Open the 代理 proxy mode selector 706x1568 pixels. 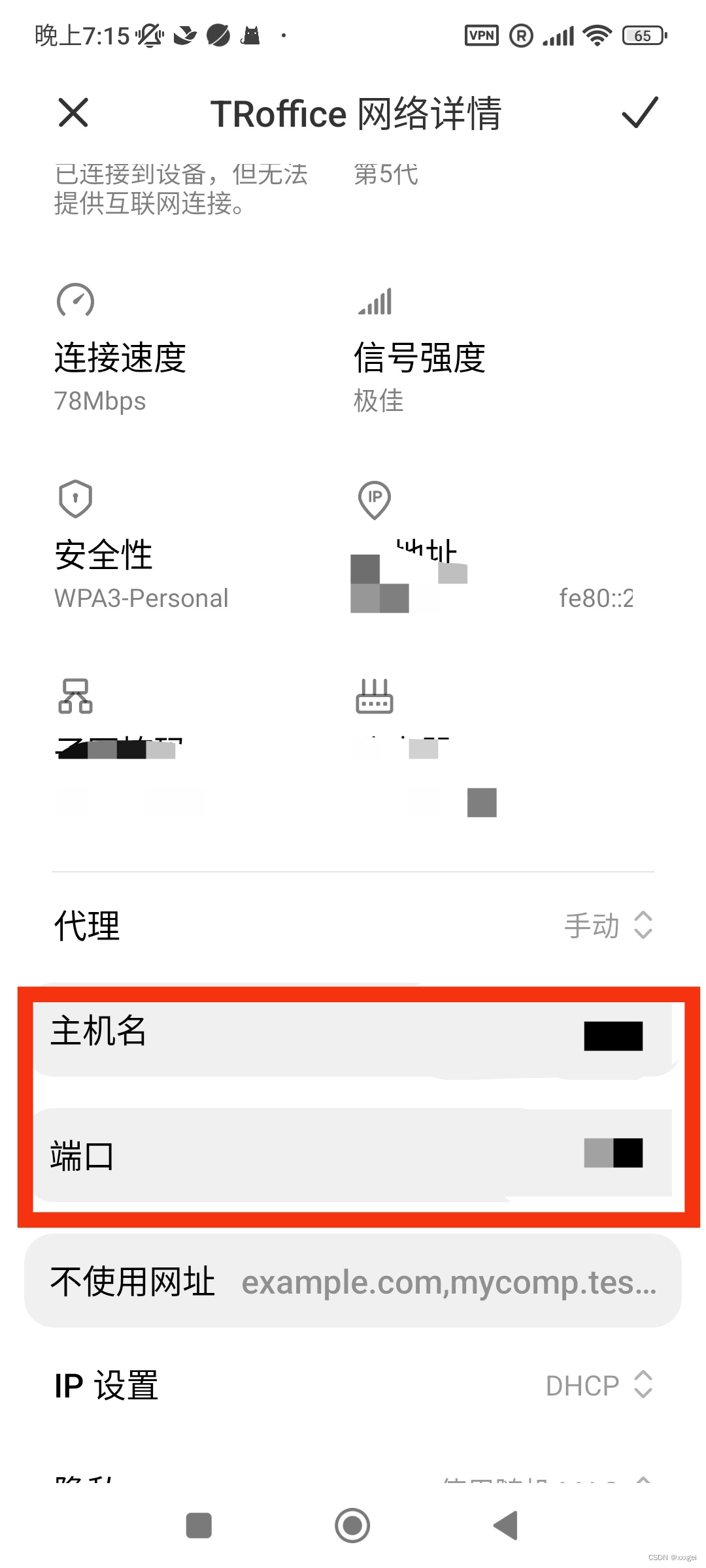608,926
